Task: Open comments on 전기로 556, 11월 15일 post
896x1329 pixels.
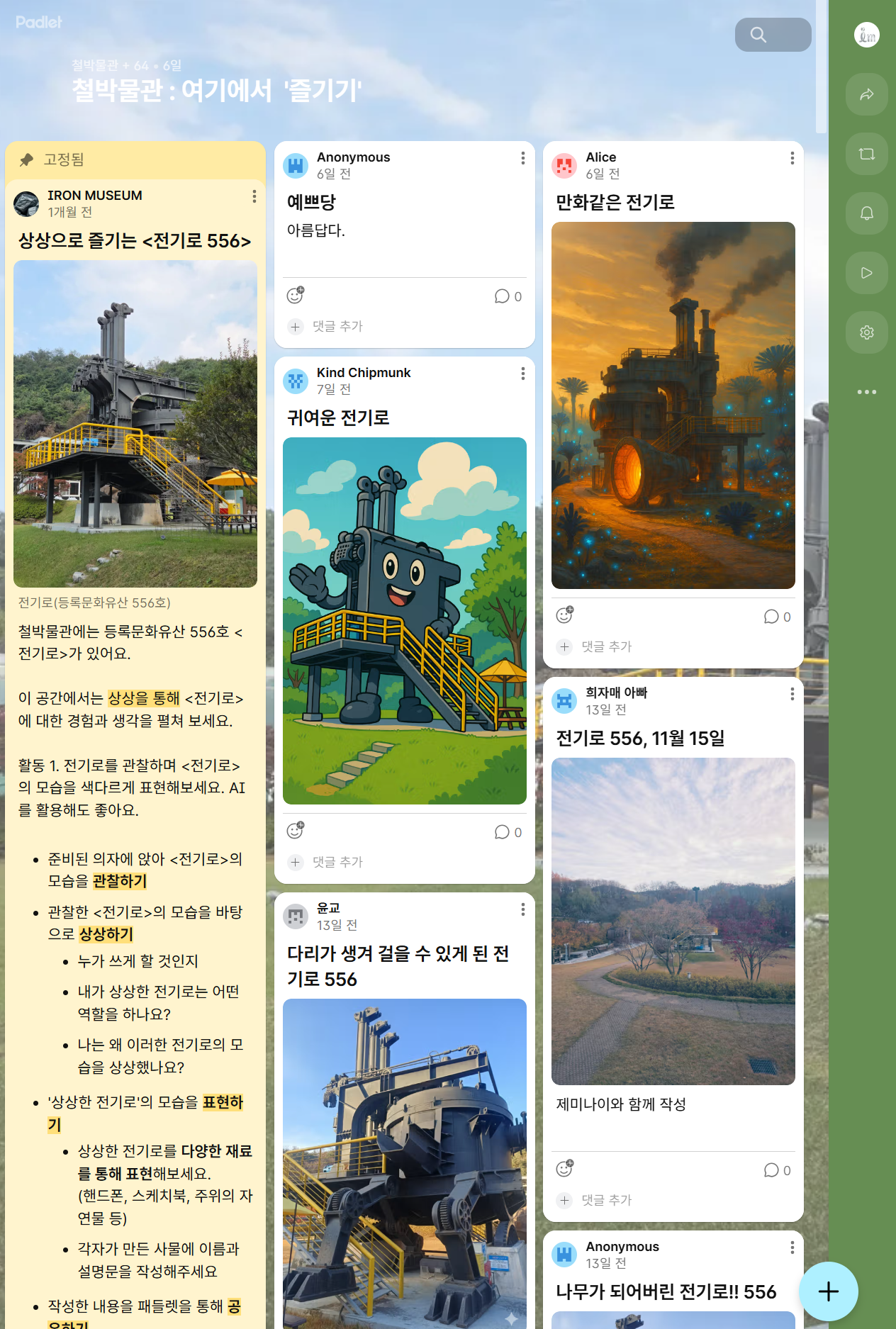Action: (777, 1170)
